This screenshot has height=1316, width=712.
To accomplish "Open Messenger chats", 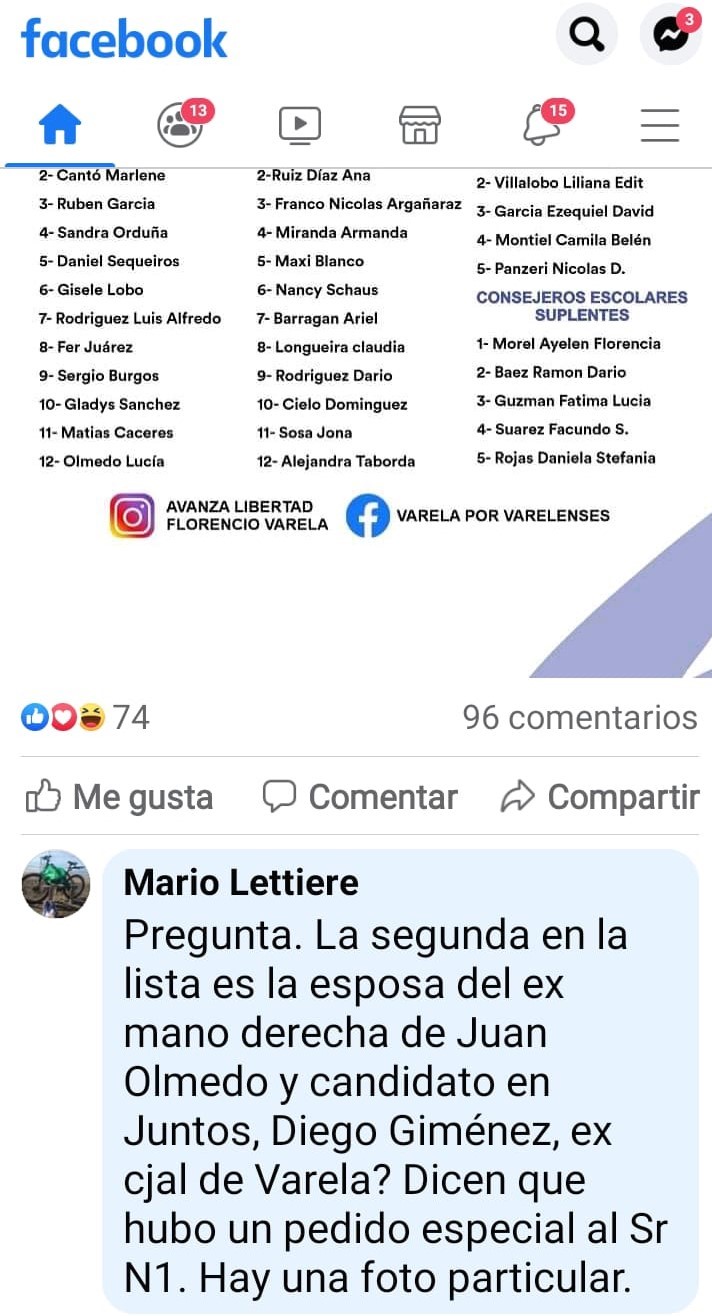I will coord(670,36).
